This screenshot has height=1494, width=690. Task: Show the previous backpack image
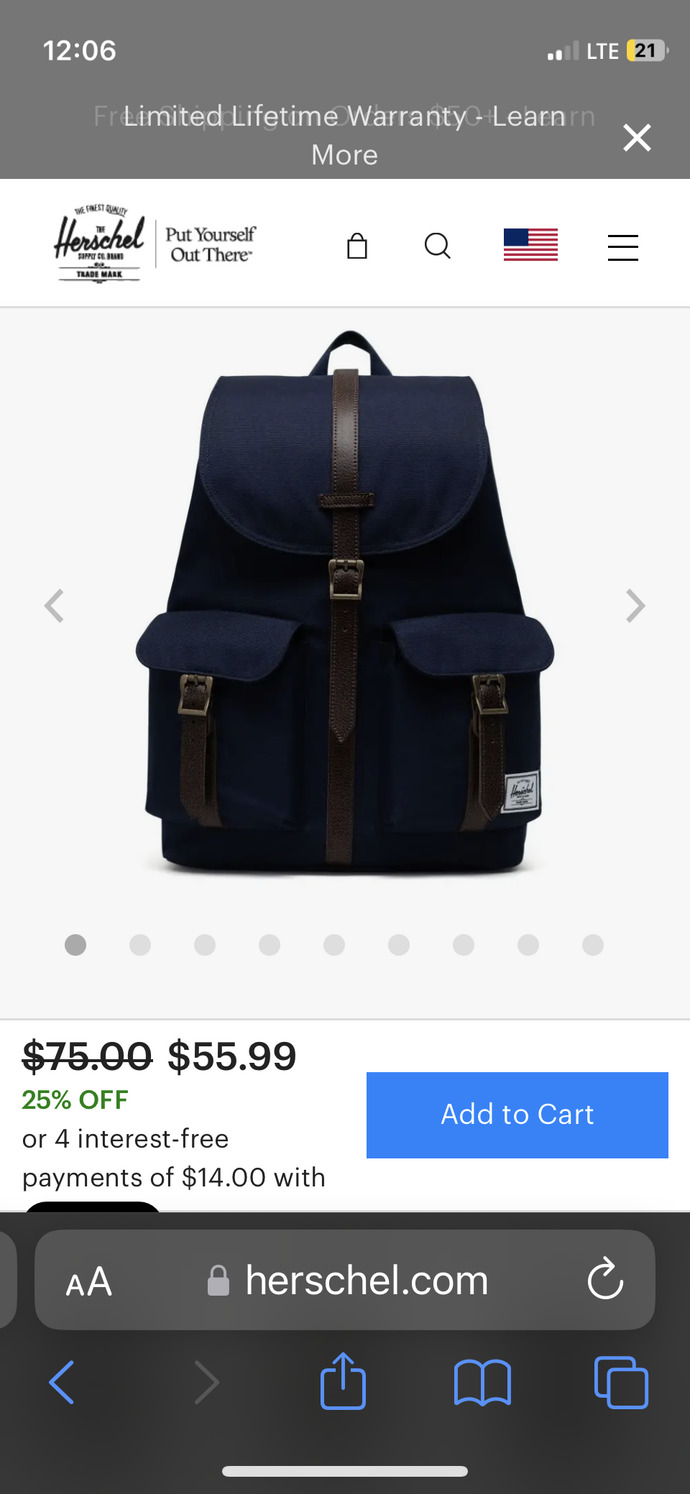tap(54, 606)
